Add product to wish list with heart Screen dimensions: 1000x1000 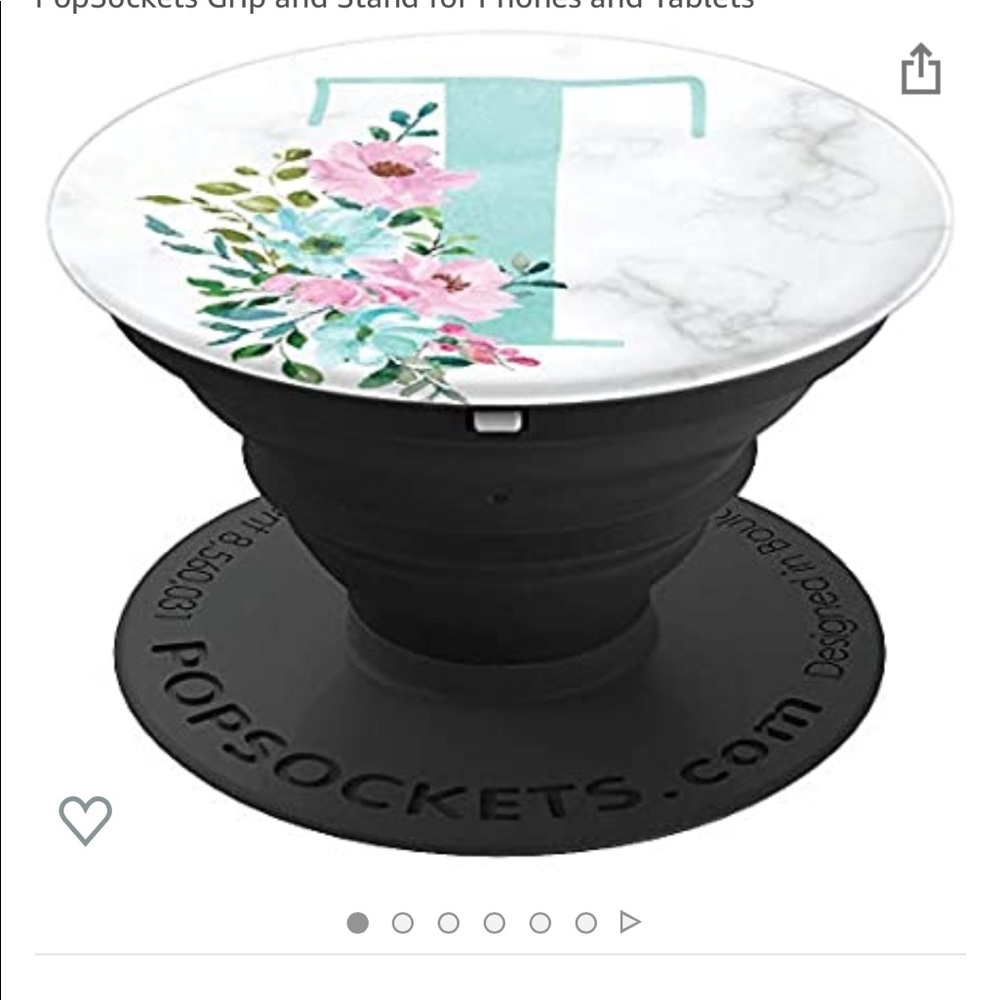(x=85, y=820)
